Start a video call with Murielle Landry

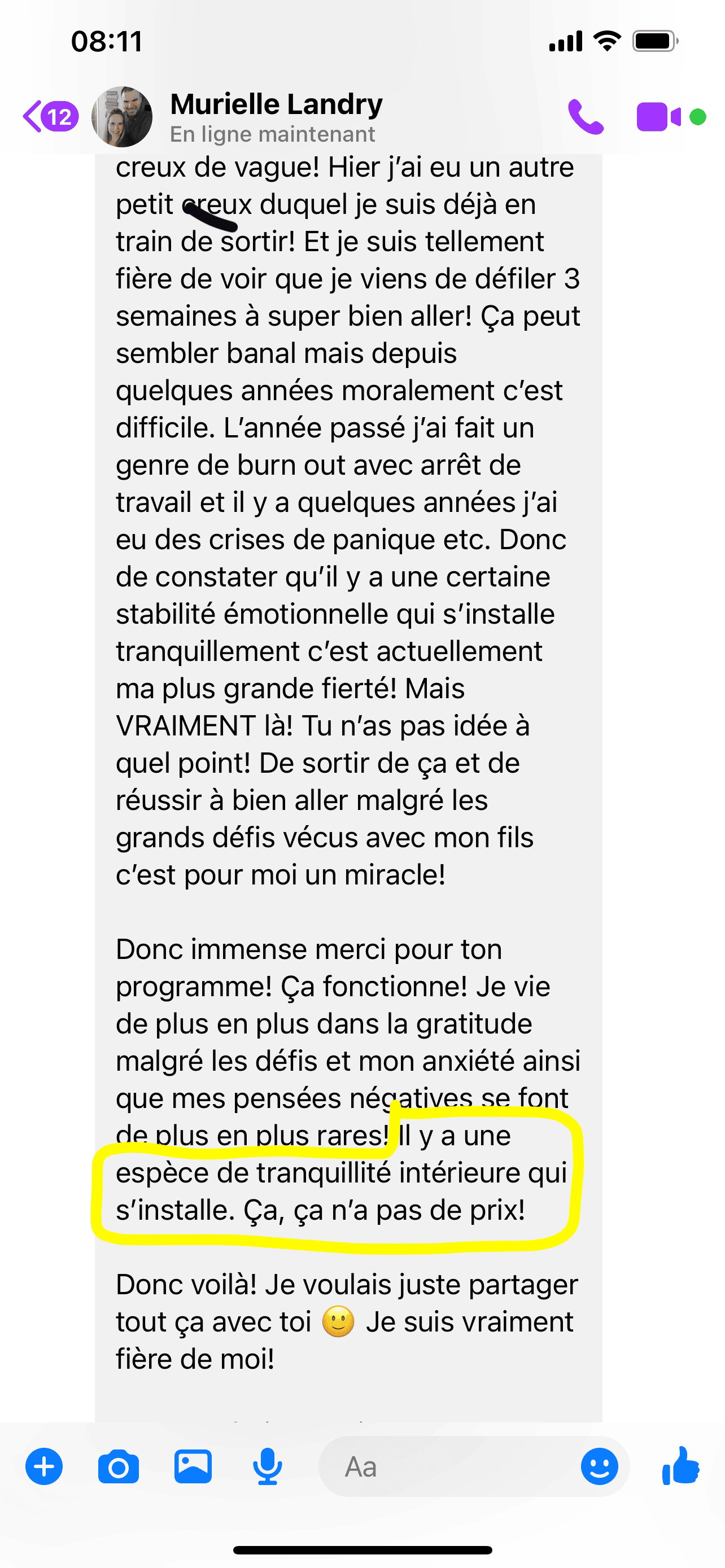click(x=658, y=116)
